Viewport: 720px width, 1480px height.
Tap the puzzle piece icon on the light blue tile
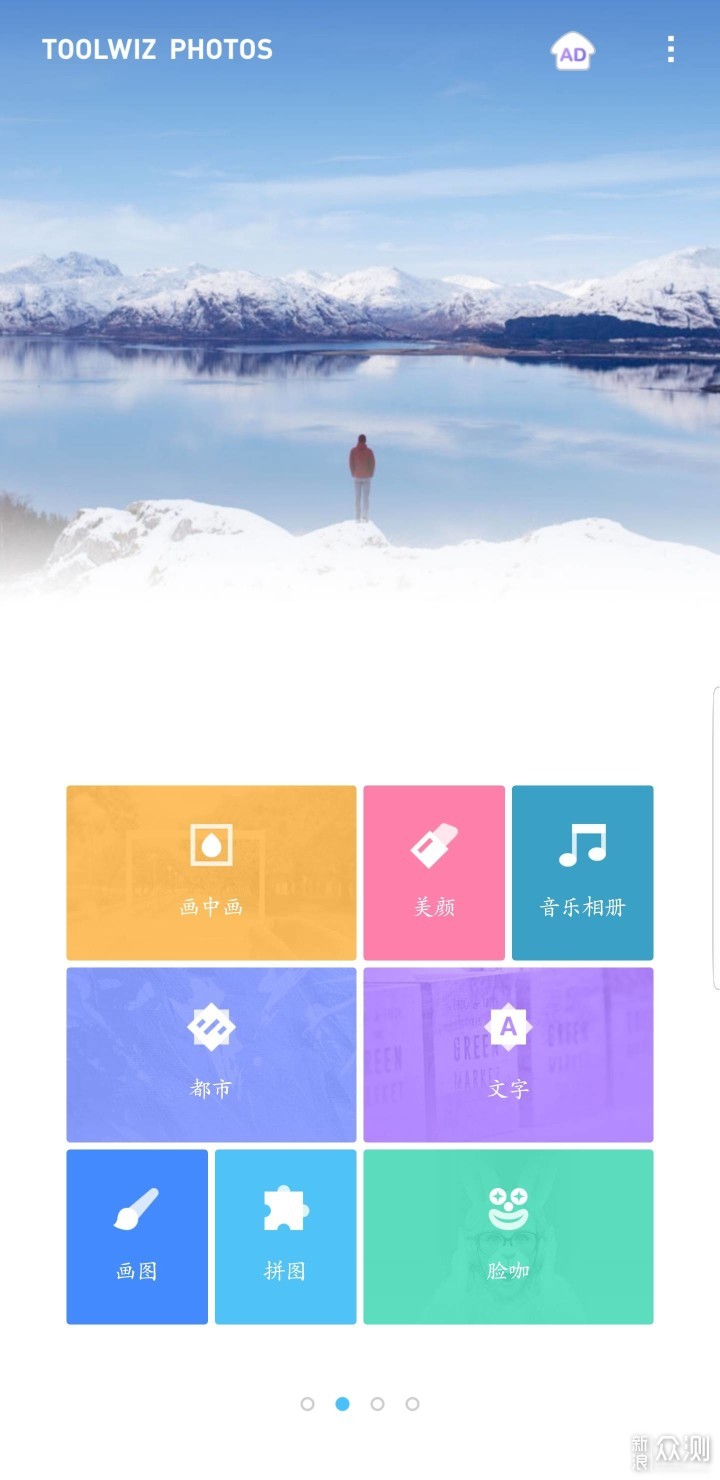pos(285,1205)
